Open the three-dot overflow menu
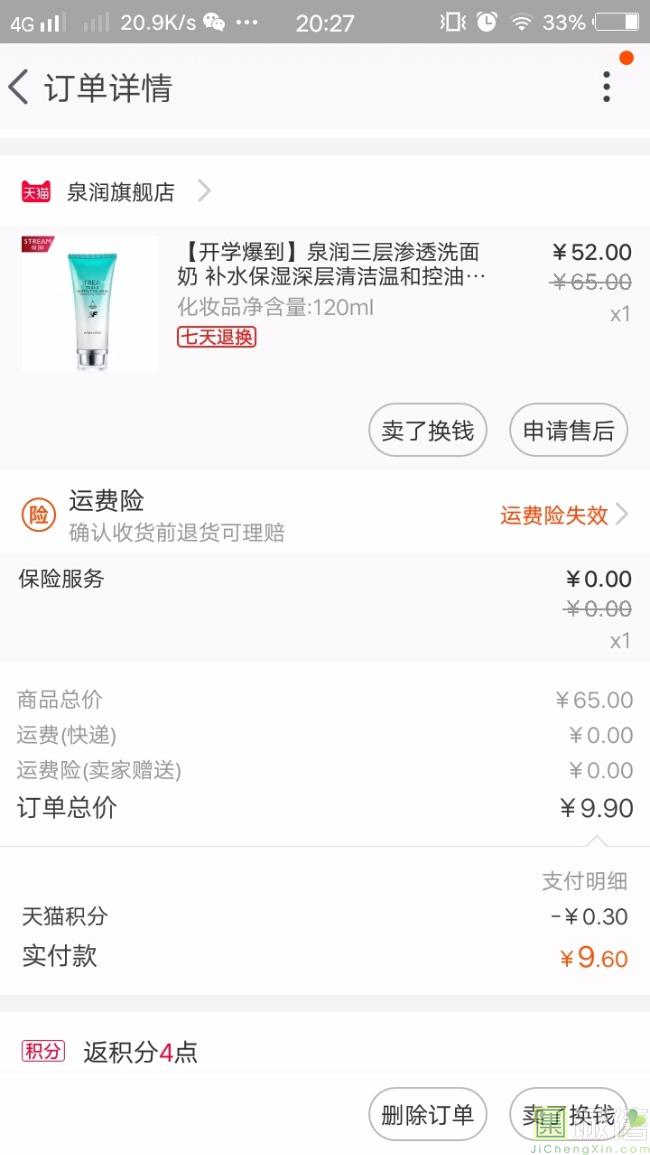Viewport: 650px width, 1155px height. pos(606,87)
